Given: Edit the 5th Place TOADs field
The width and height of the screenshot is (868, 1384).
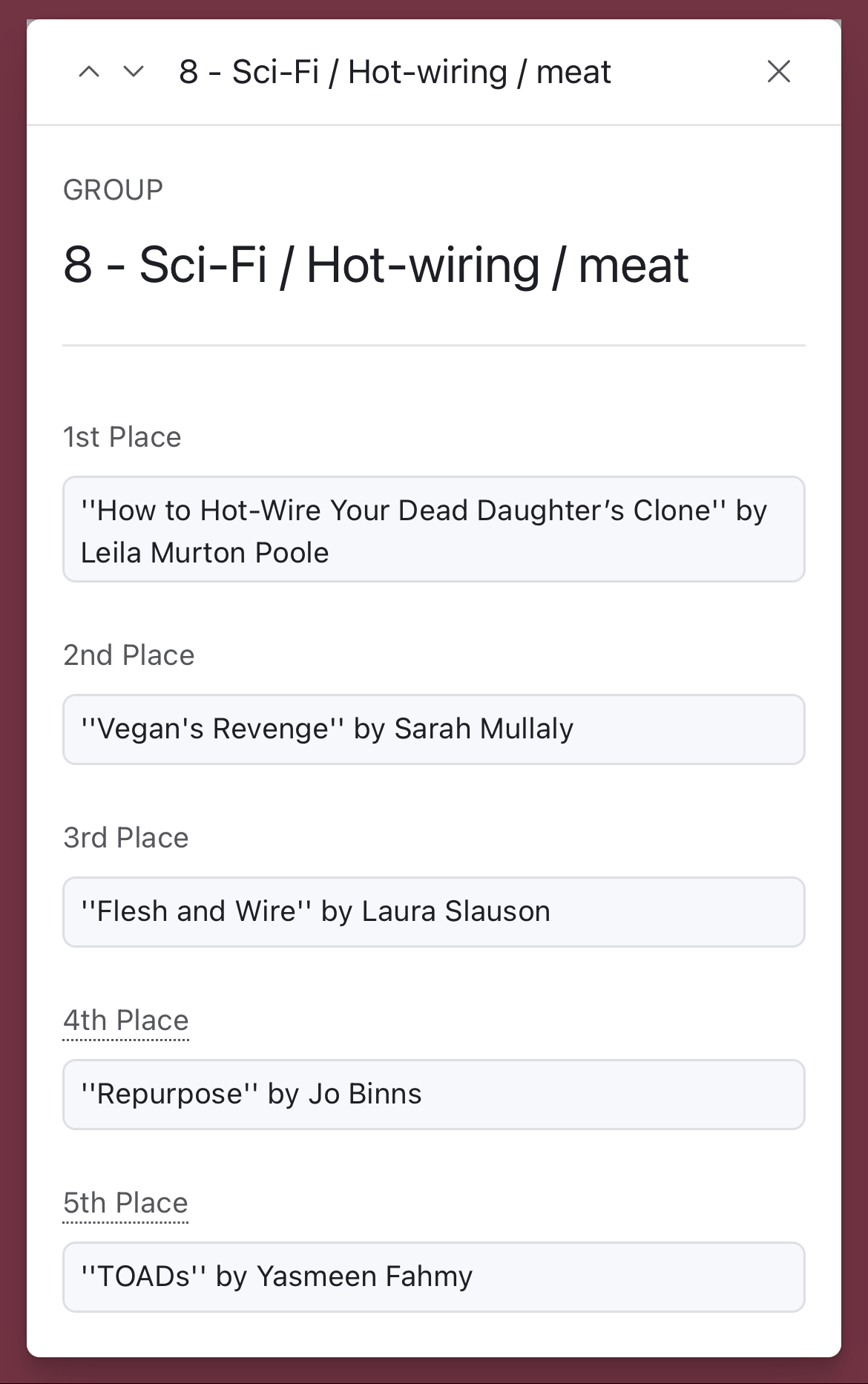Looking at the screenshot, I should click(433, 1277).
